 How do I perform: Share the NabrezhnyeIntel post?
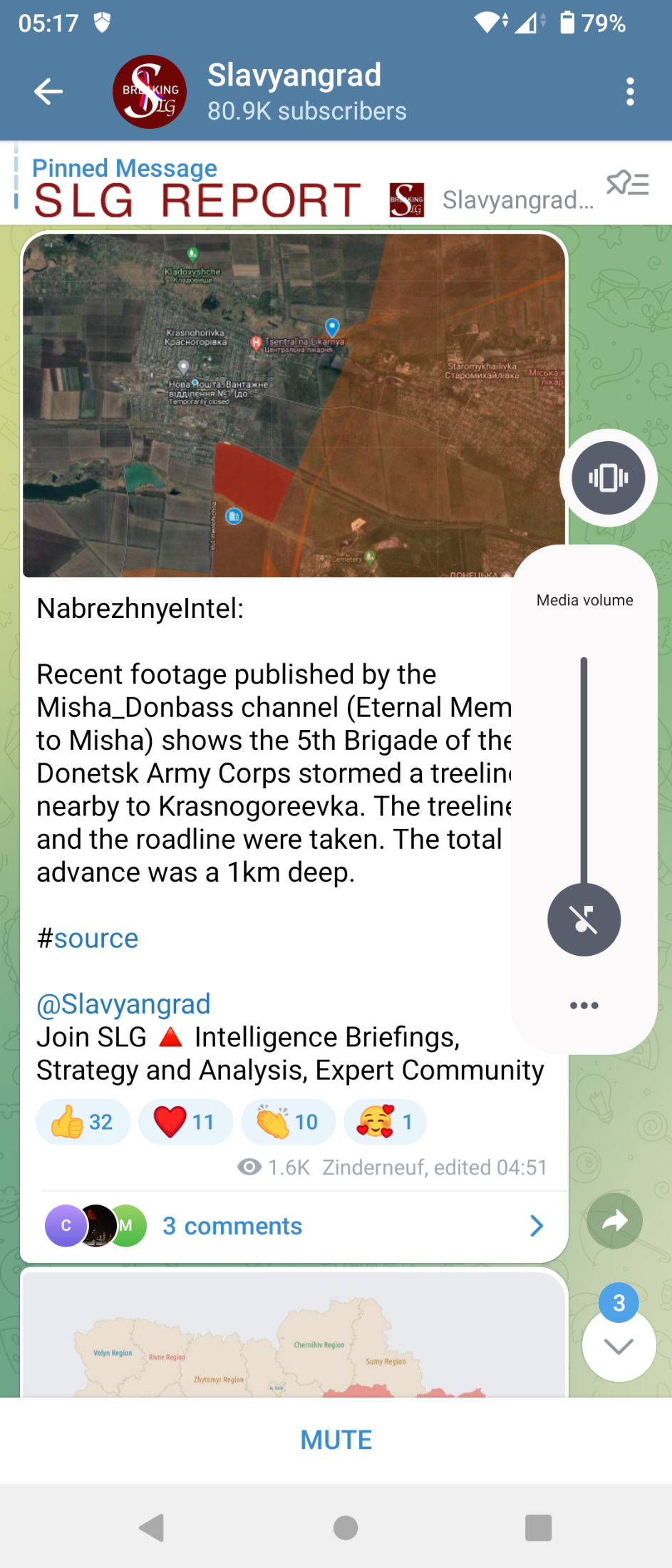click(614, 1221)
